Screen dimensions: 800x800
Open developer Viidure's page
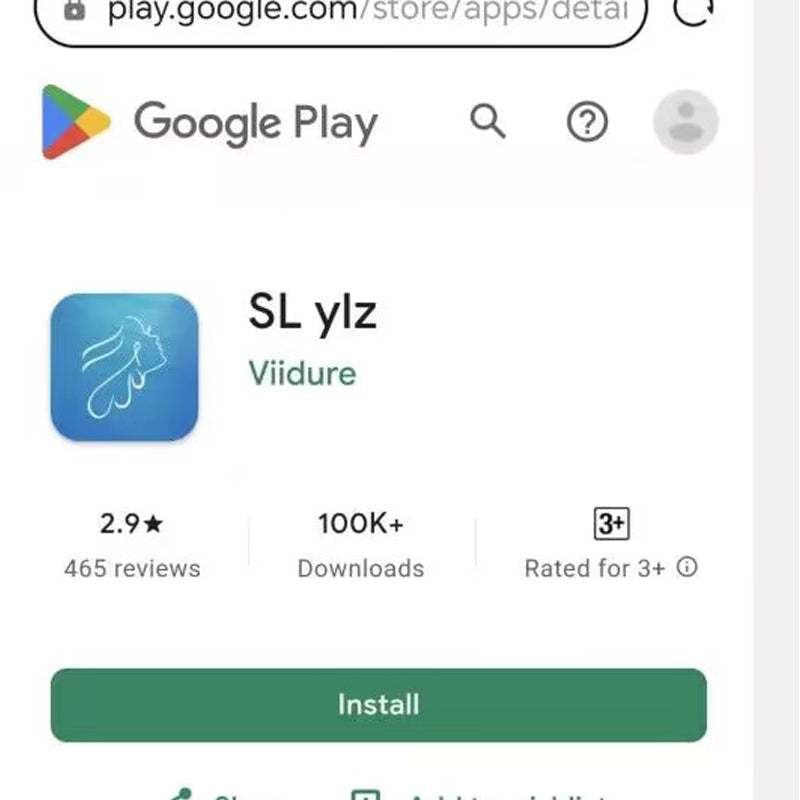(x=301, y=373)
